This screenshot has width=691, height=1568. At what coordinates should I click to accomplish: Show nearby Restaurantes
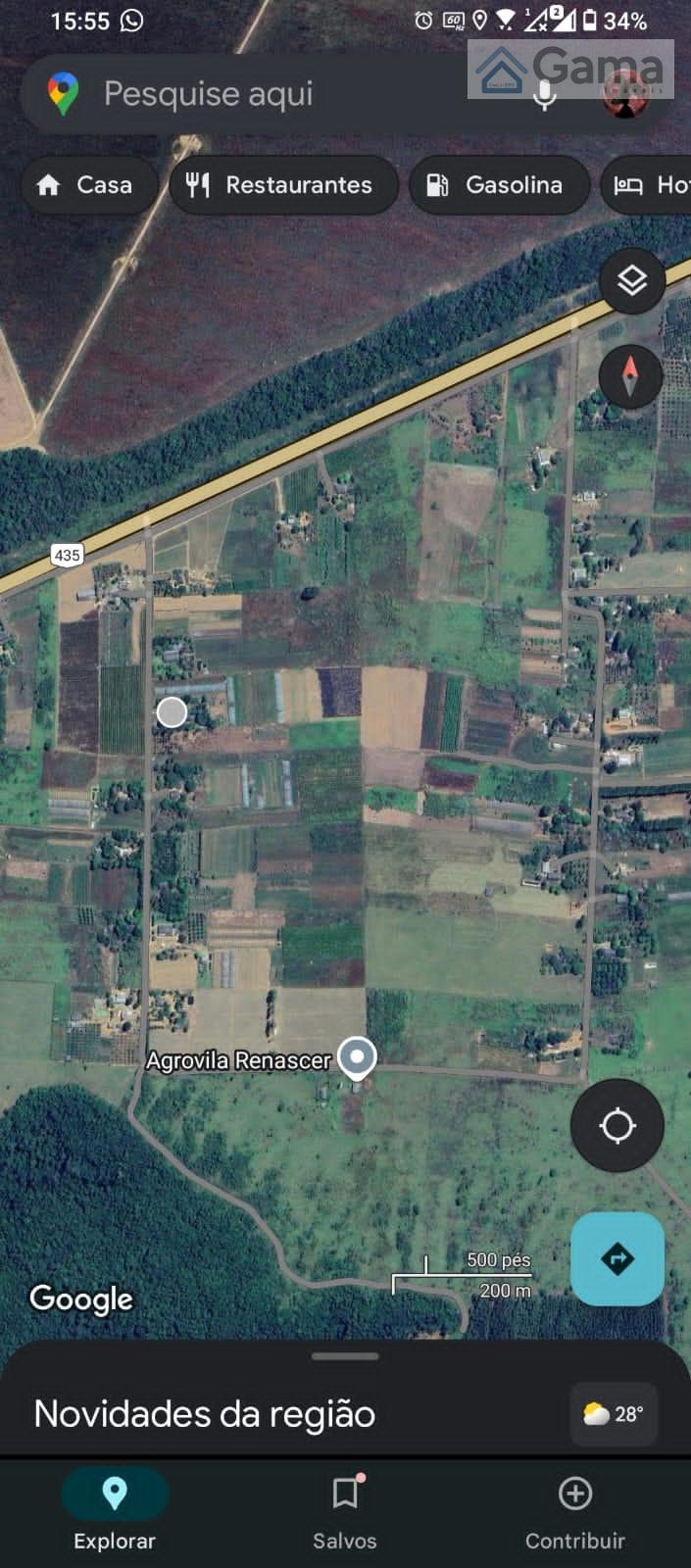(284, 185)
